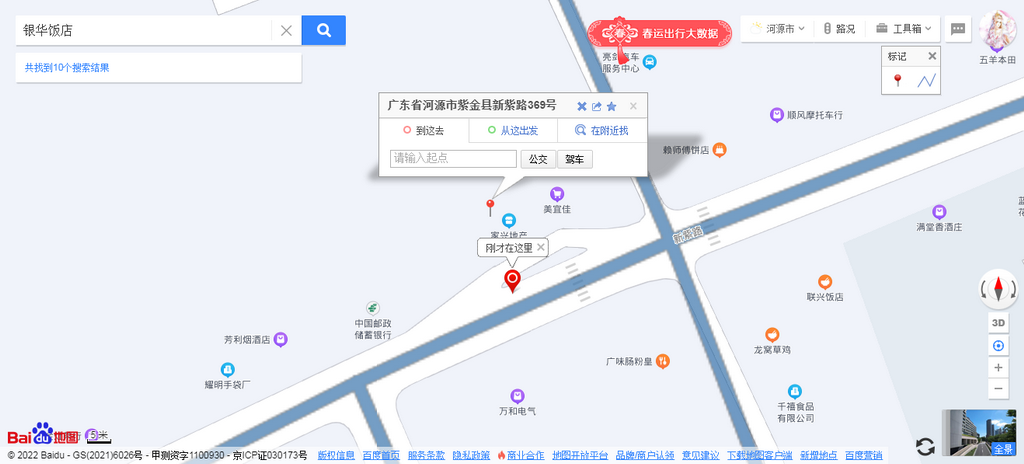The height and width of the screenshot is (464, 1024).
Task: Expand the 工具箱 toolbox menu
Action: point(904,29)
